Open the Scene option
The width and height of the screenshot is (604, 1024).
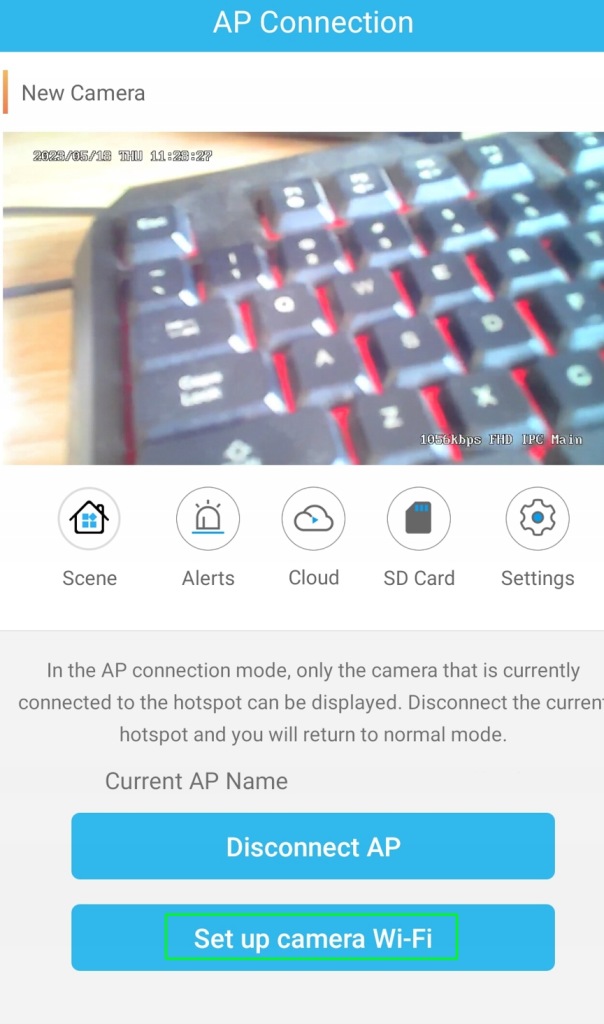[x=89, y=520]
